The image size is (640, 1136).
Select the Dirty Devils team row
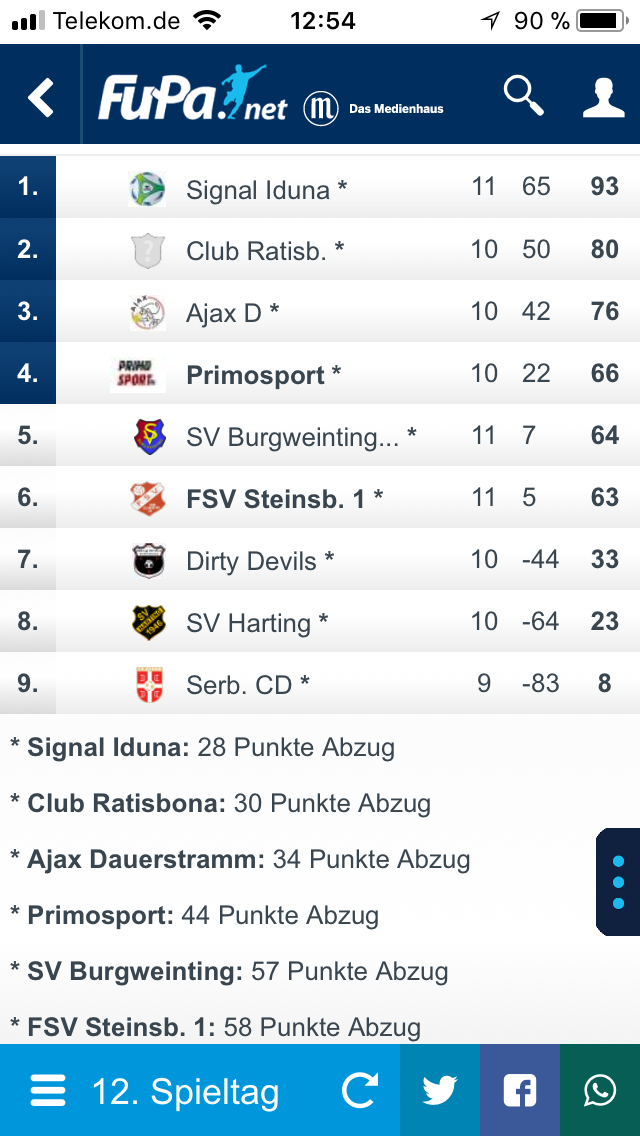(320, 560)
